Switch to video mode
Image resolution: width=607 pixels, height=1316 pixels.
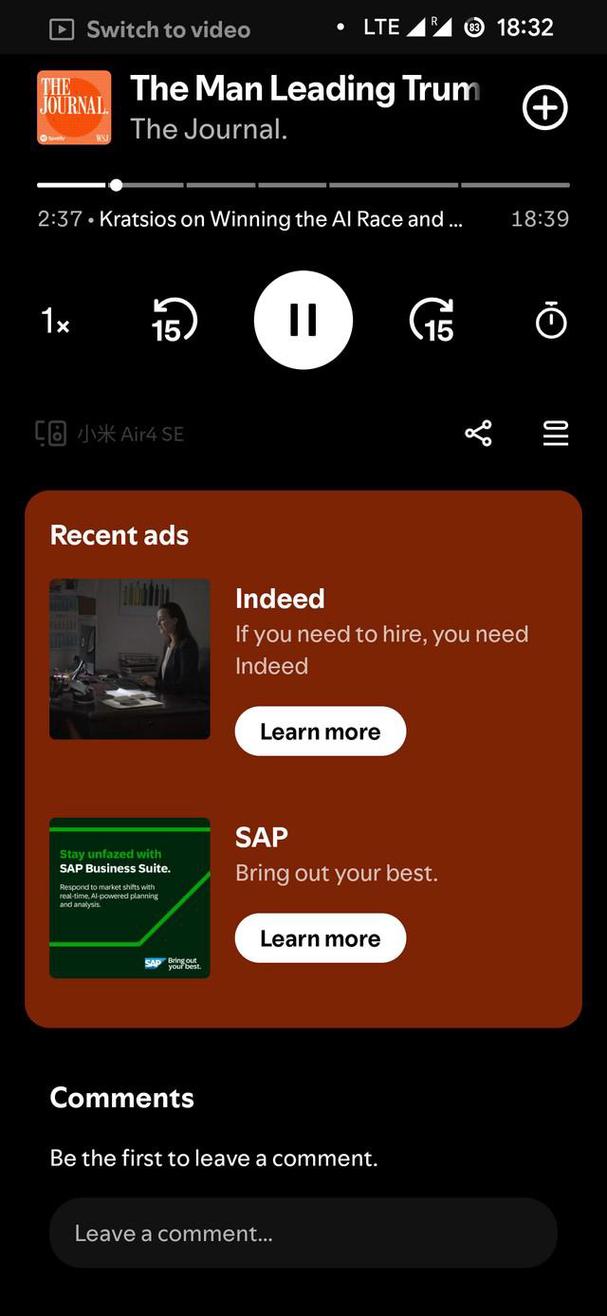click(x=150, y=29)
